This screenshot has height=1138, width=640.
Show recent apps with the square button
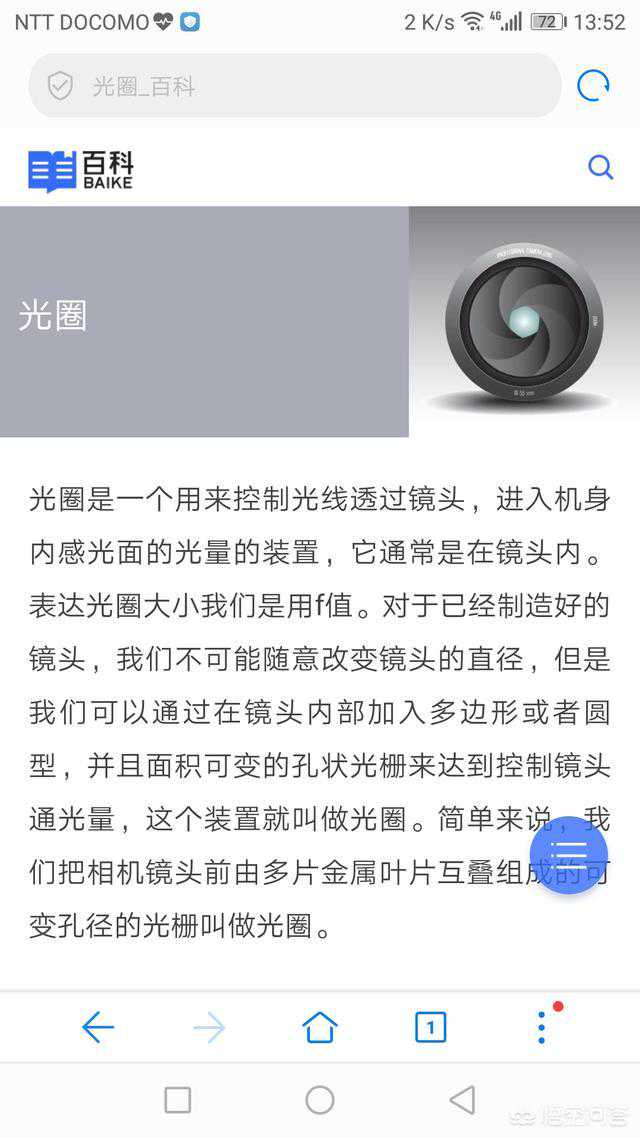177,1100
